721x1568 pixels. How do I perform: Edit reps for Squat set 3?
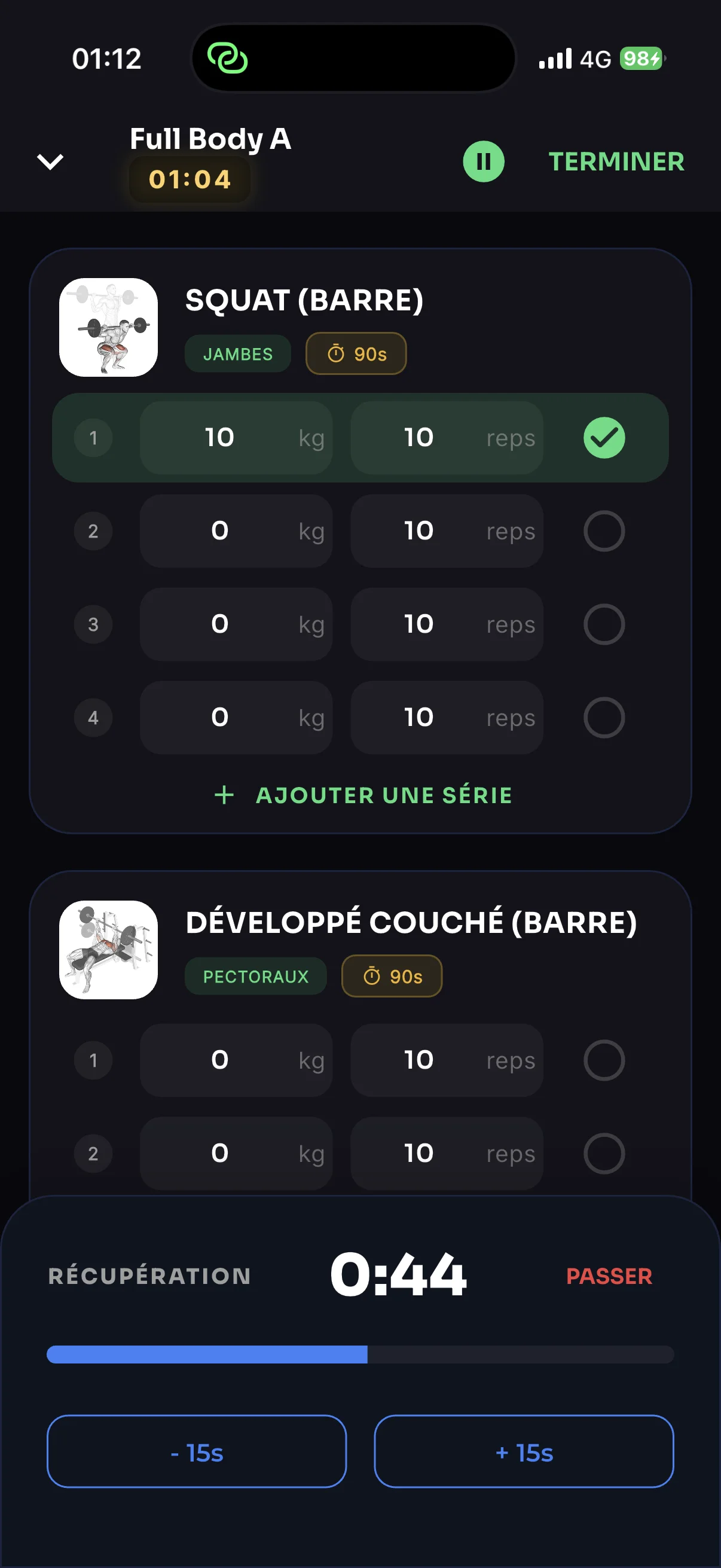click(x=447, y=624)
